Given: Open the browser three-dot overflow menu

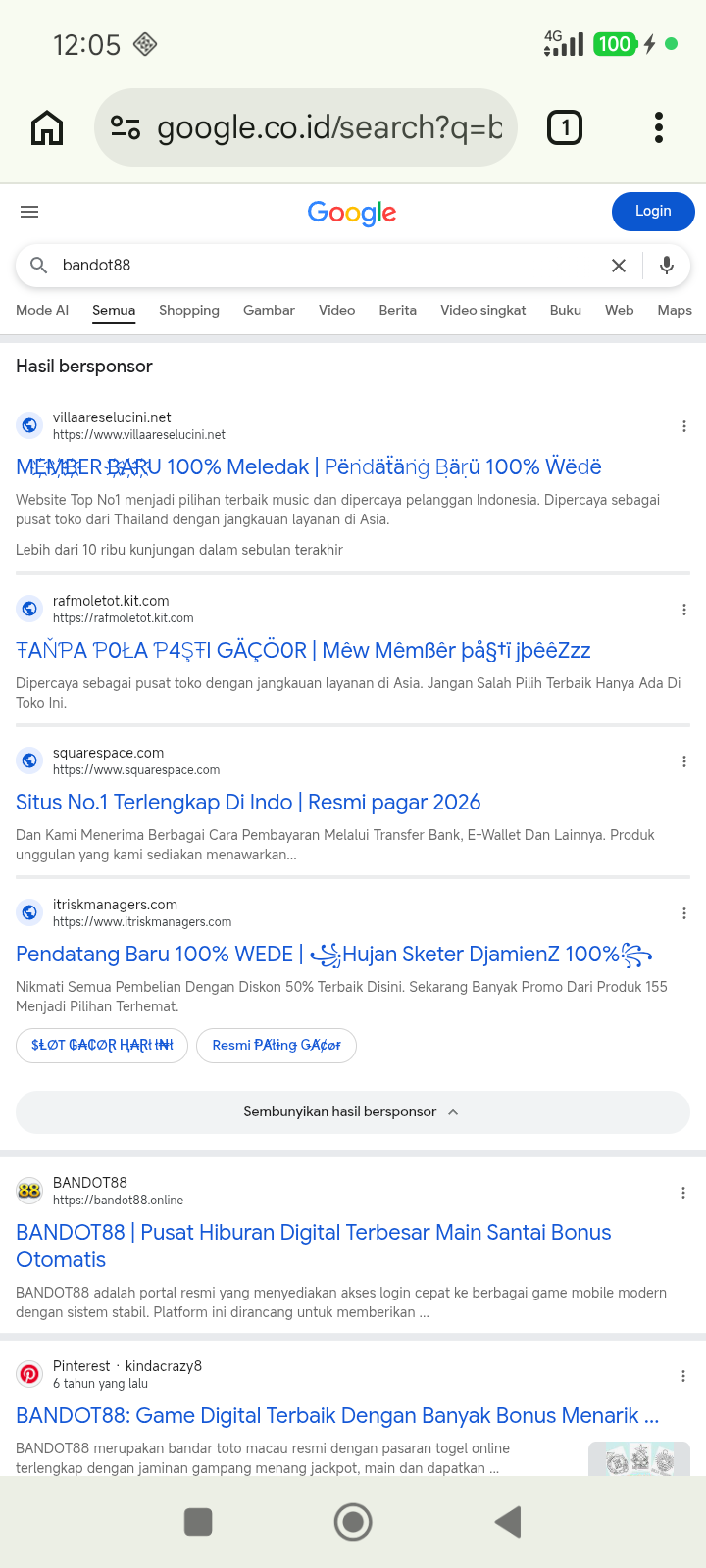Looking at the screenshot, I should (659, 127).
